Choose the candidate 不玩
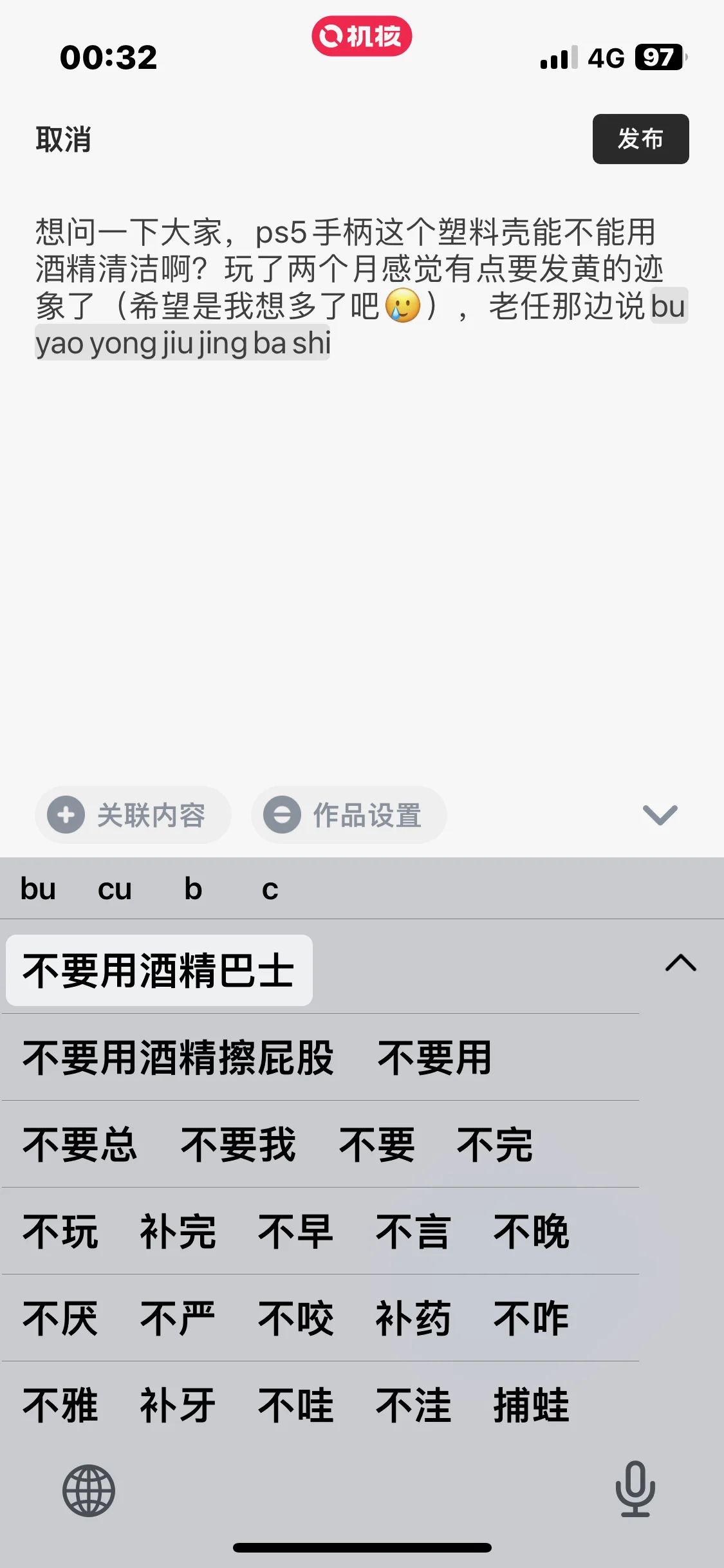Image resolution: width=724 pixels, height=1568 pixels. [x=60, y=1231]
